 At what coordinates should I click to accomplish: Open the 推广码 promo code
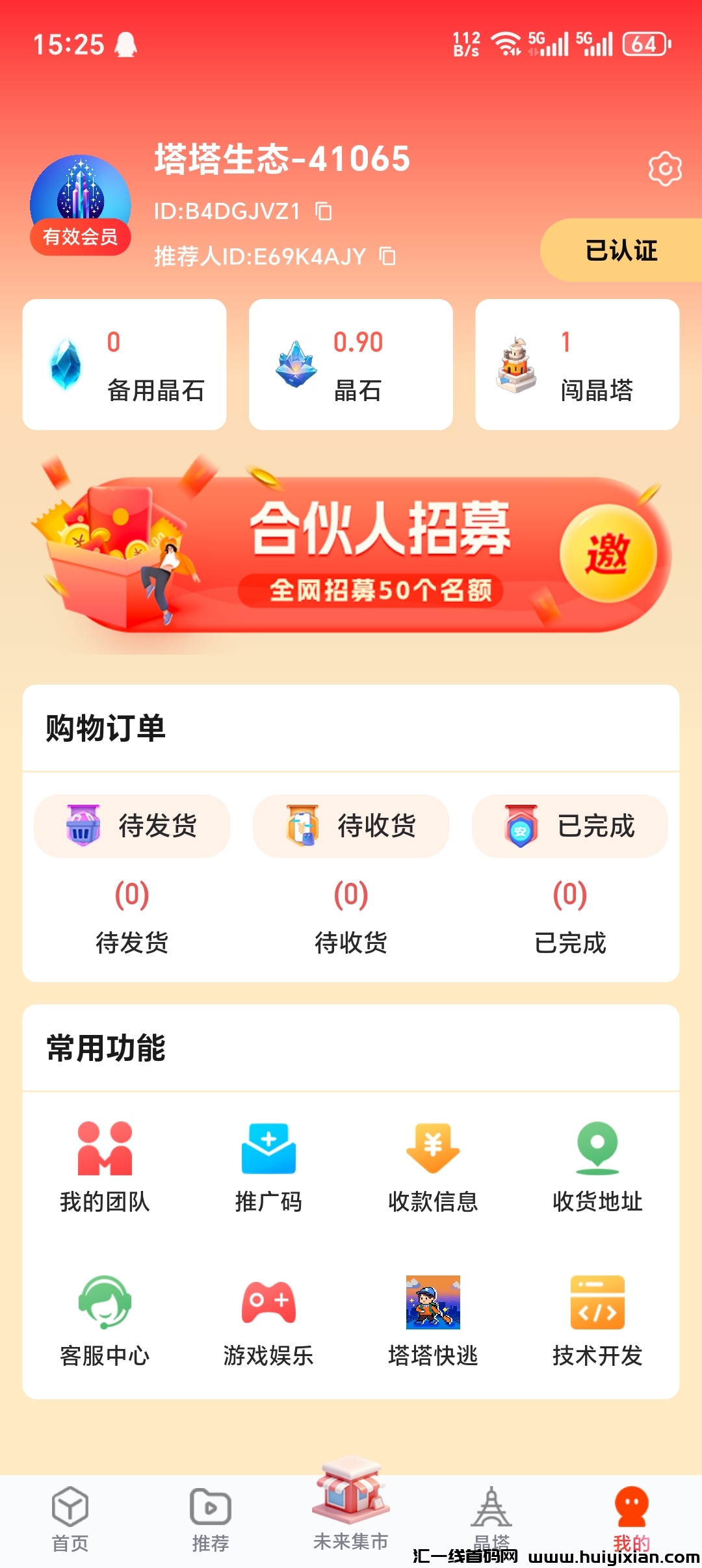(268, 1166)
